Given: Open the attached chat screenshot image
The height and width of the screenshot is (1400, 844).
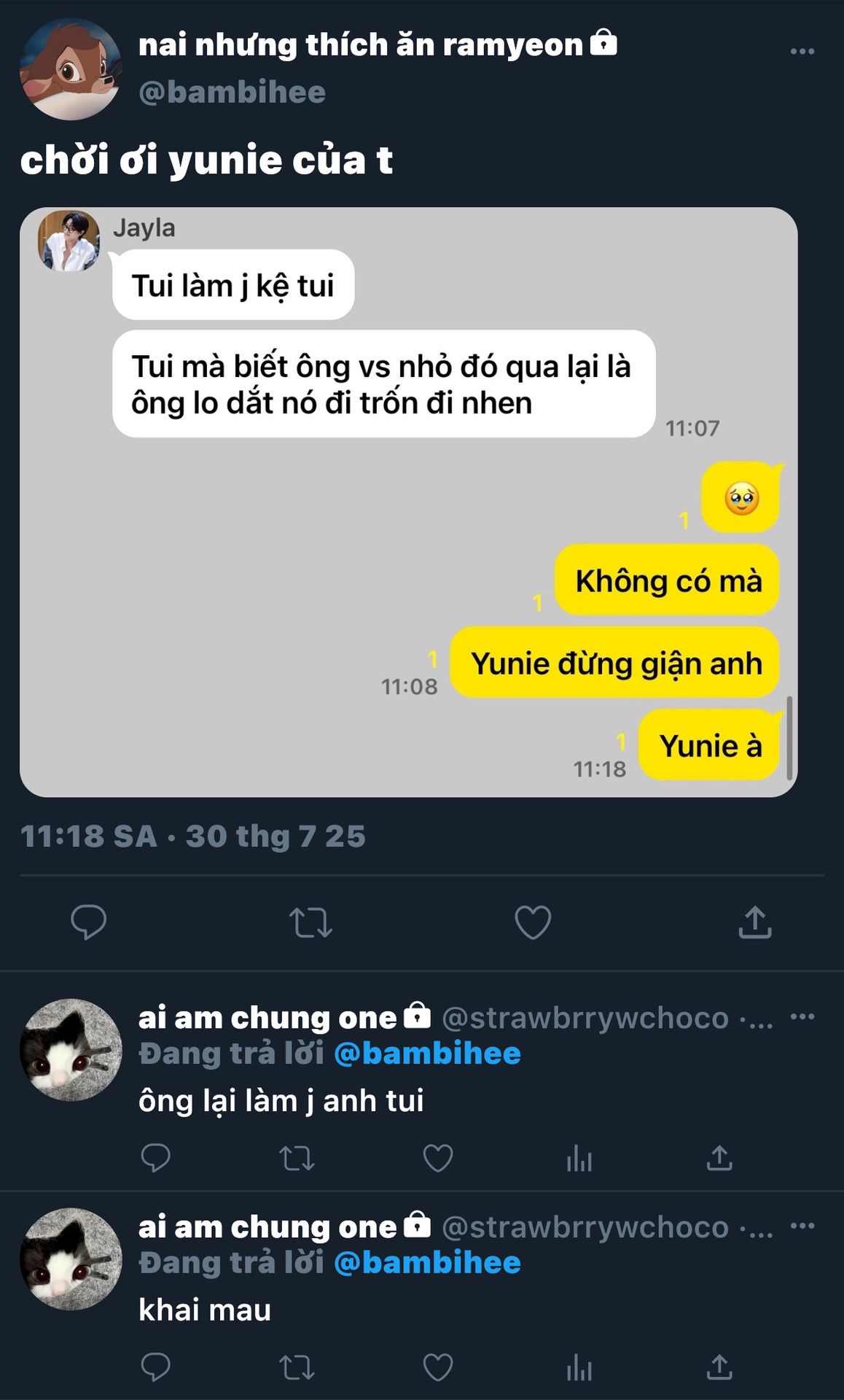Looking at the screenshot, I should [408, 502].
